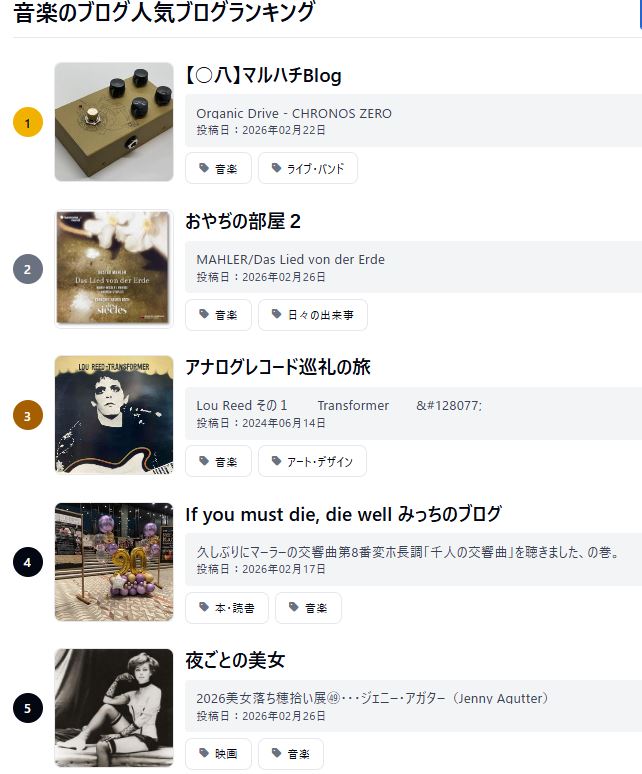
Task: Open the 夜ごとの美女 blog title
Action: click(235, 660)
